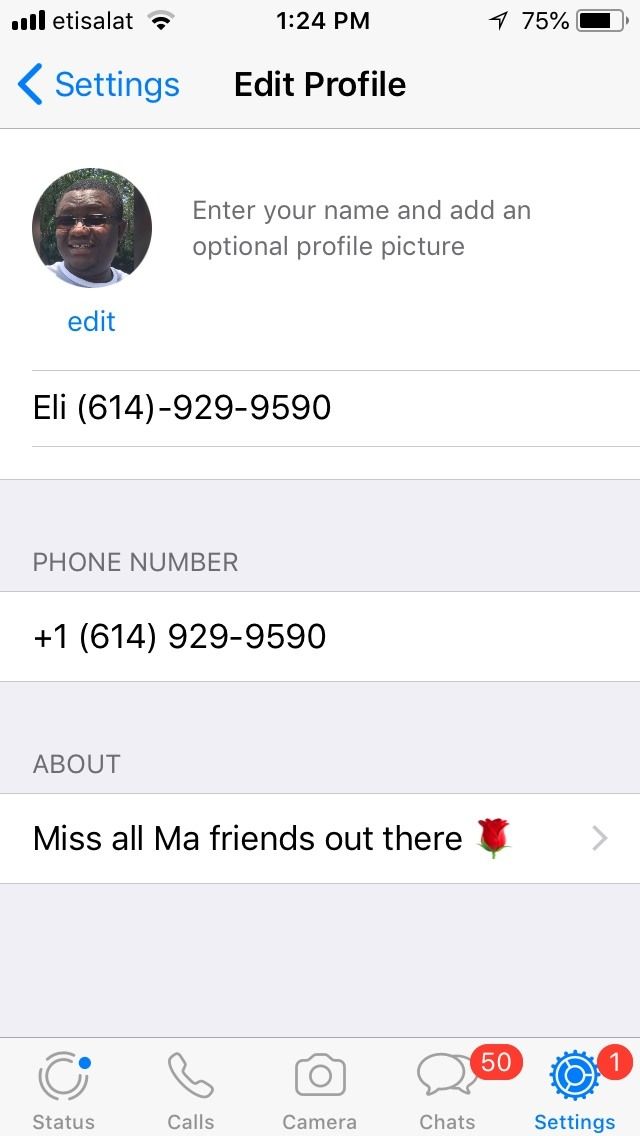Viewport: 640px width, 1136px height.
Task: Tap the edit link under profile picture
Action: tap(91, 322)
